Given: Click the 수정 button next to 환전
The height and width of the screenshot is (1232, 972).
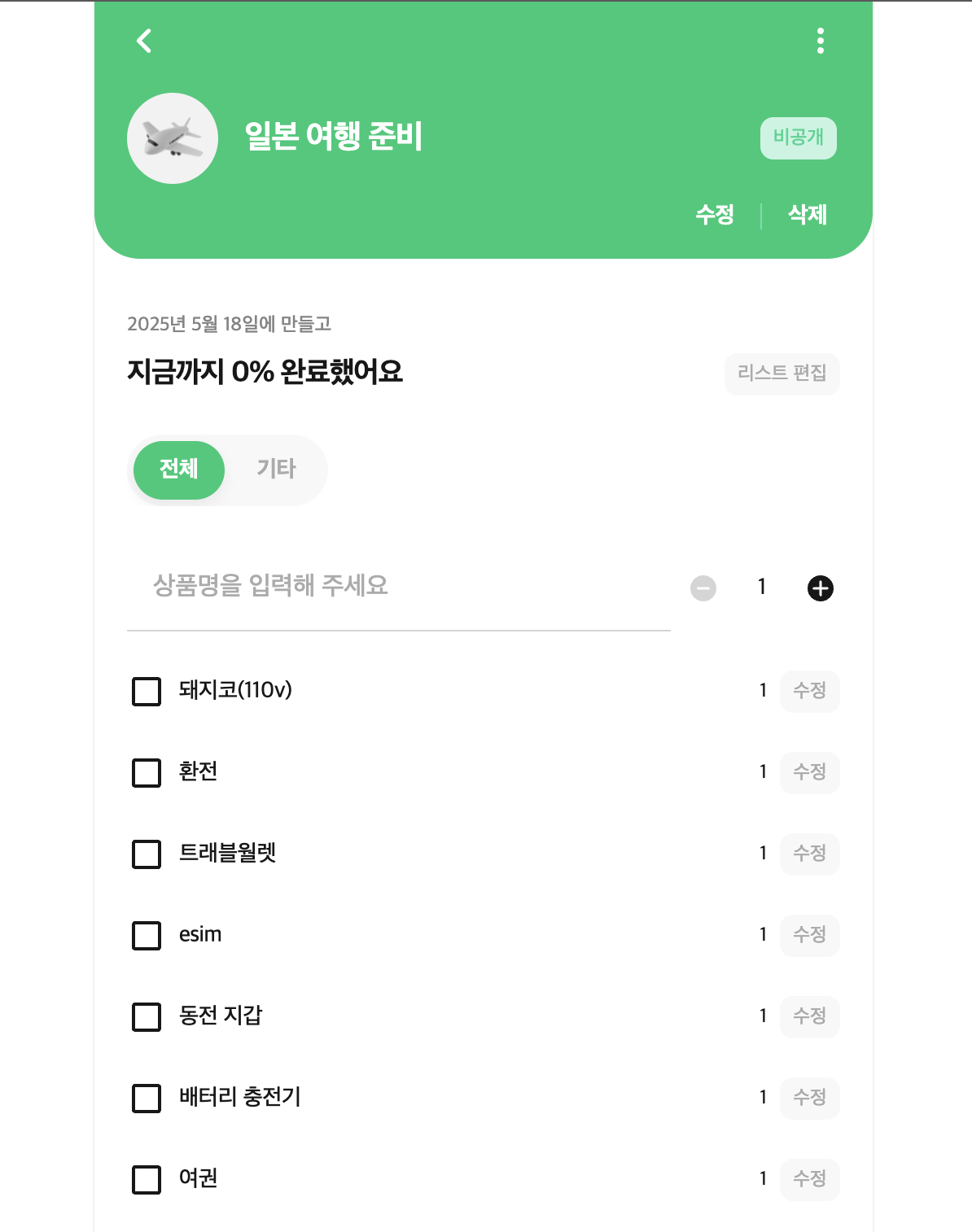Looking at the screenshot, I should [x=809, y=772].
